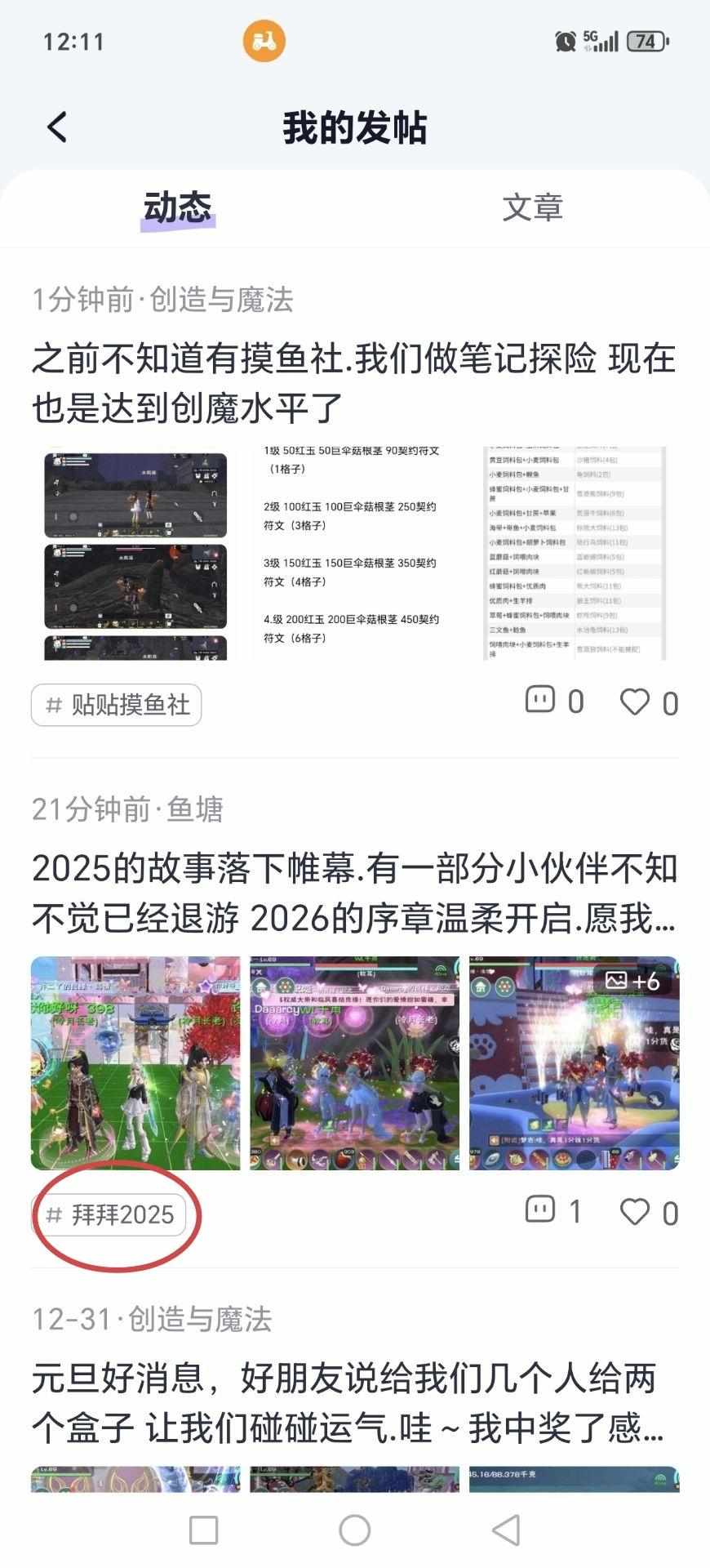Tap the system recent apps button
The image size is (710, 1568).
pos(203,1530)
